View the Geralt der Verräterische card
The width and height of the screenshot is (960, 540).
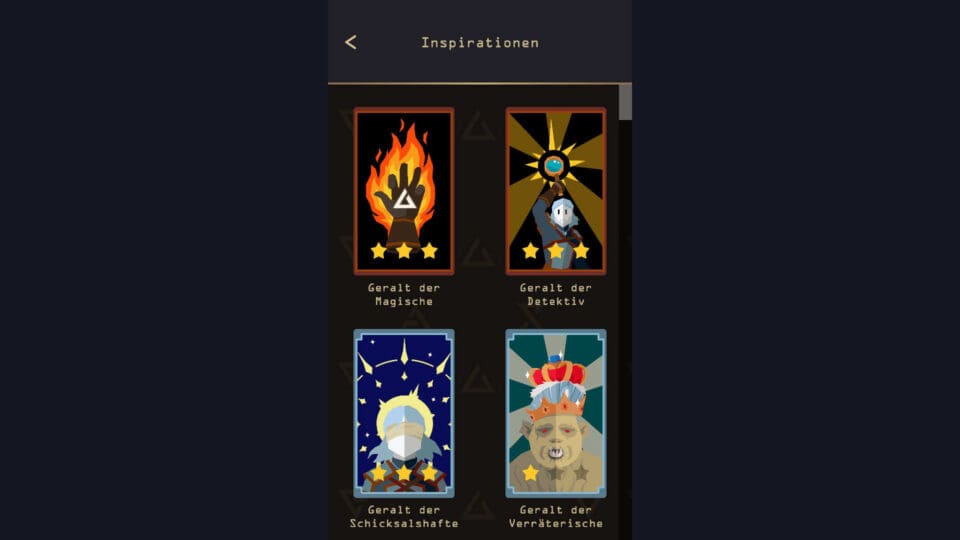(x=555, y=413)
